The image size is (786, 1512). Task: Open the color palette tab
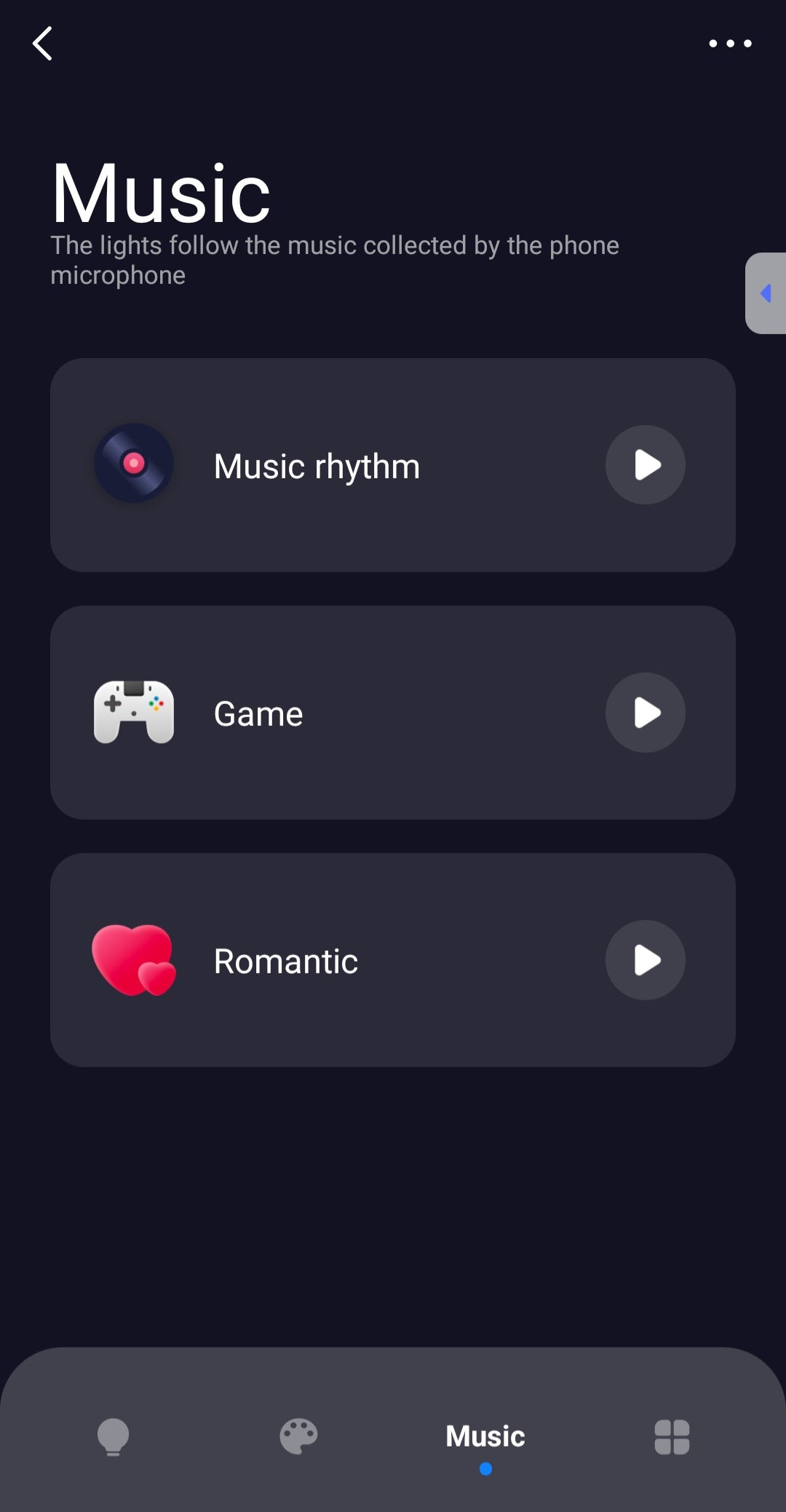(x=298, y=1436)
